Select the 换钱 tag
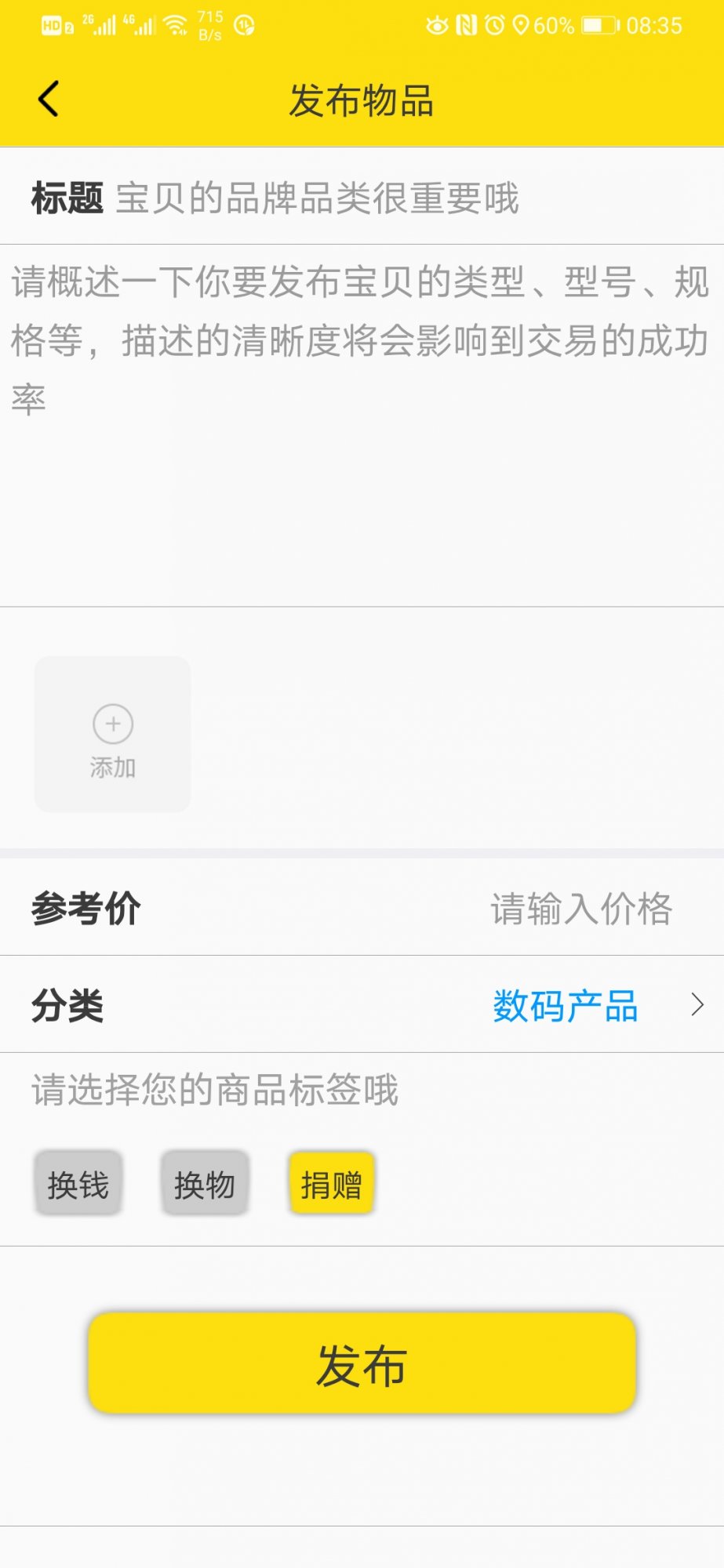The image size is (724, 1568). [x=78, y=1184]
